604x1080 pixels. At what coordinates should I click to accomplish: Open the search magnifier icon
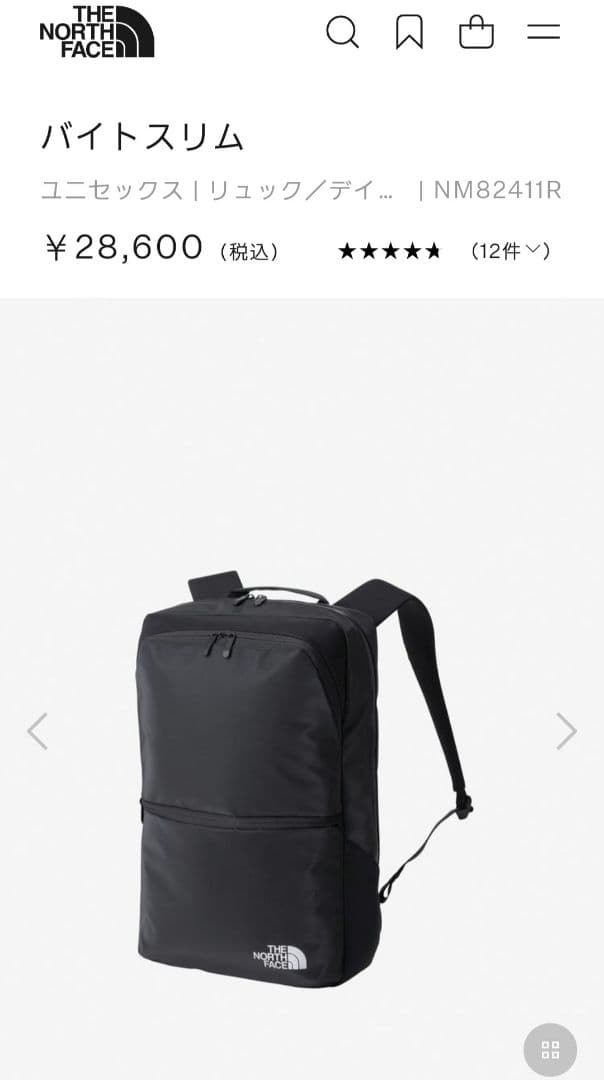tap(342, 33)
